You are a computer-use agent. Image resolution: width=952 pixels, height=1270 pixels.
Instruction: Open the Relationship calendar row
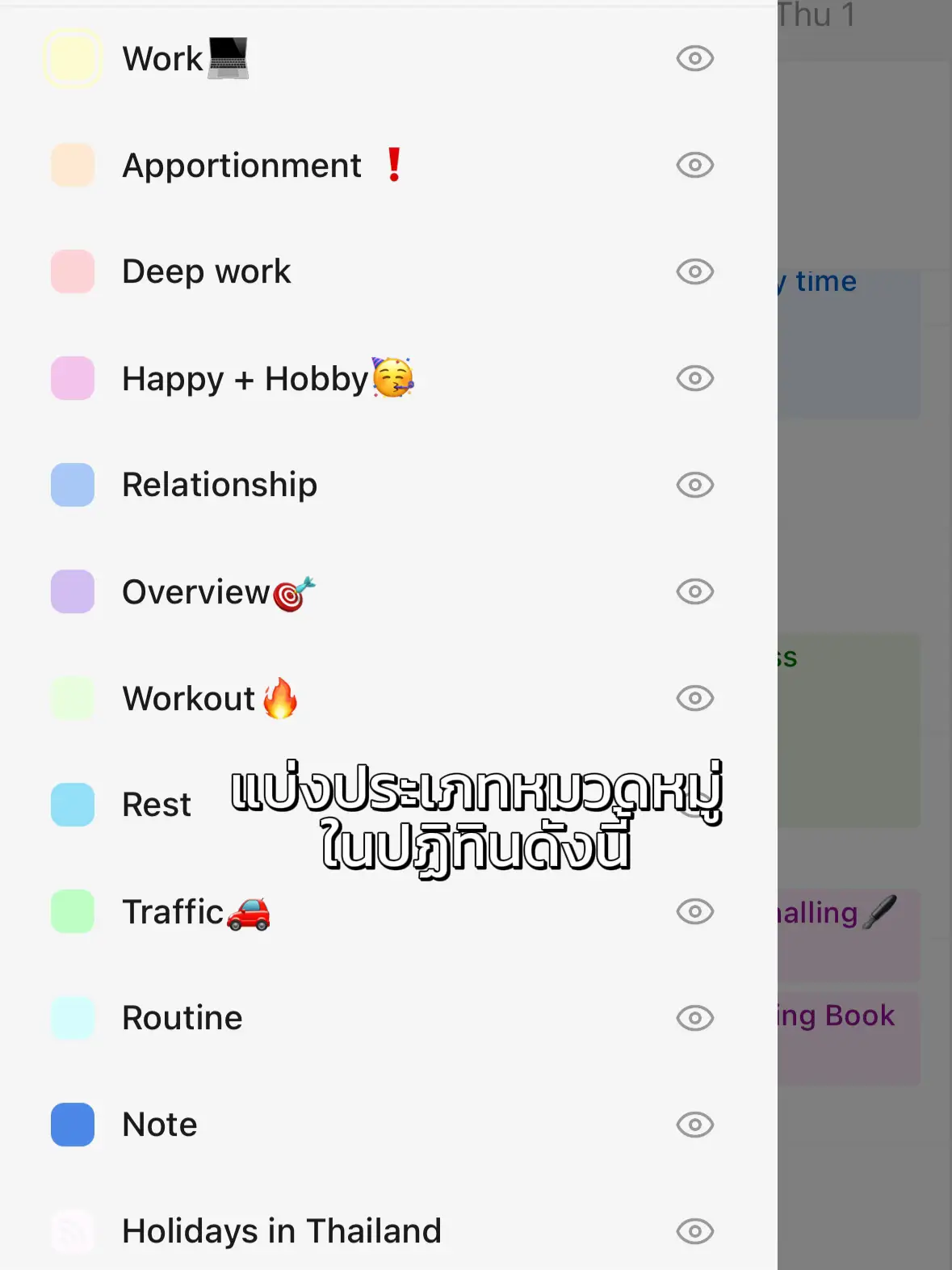coord(220,485)
